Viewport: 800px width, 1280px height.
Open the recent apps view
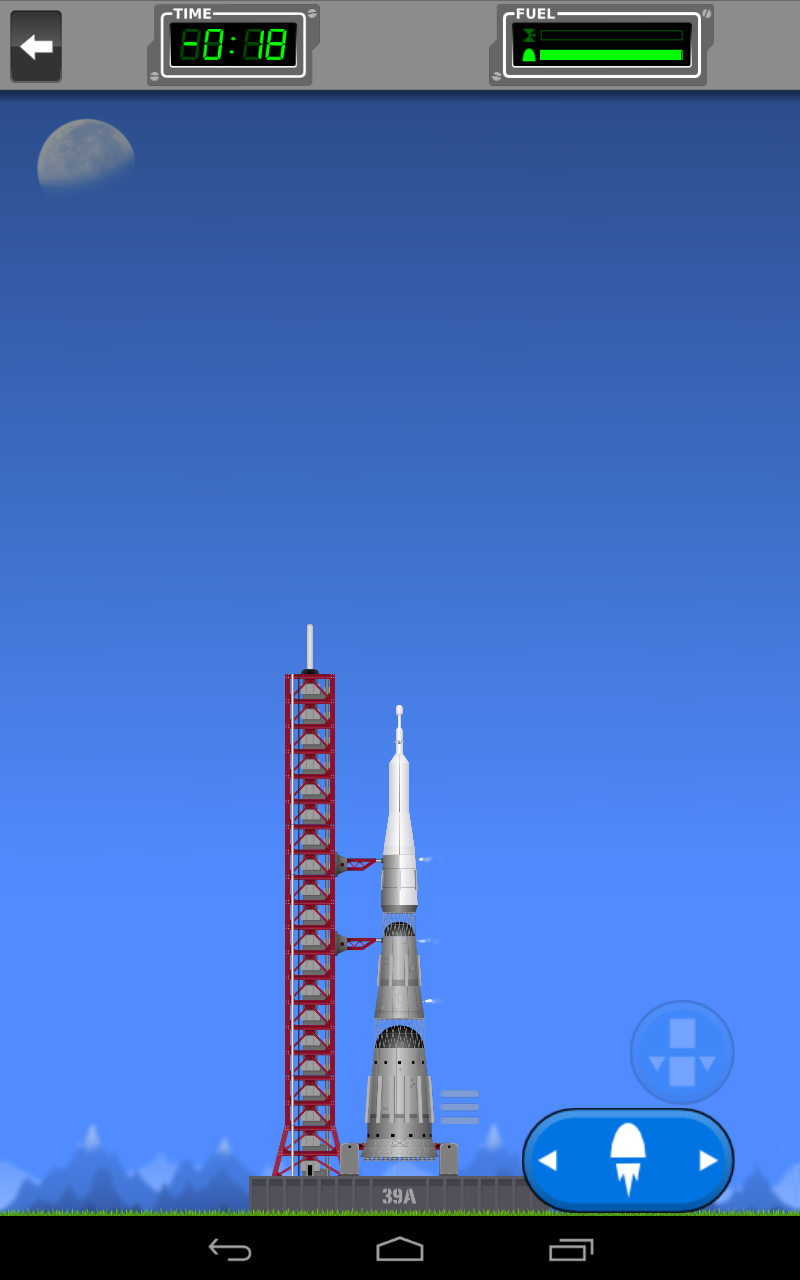point(571,1249)
